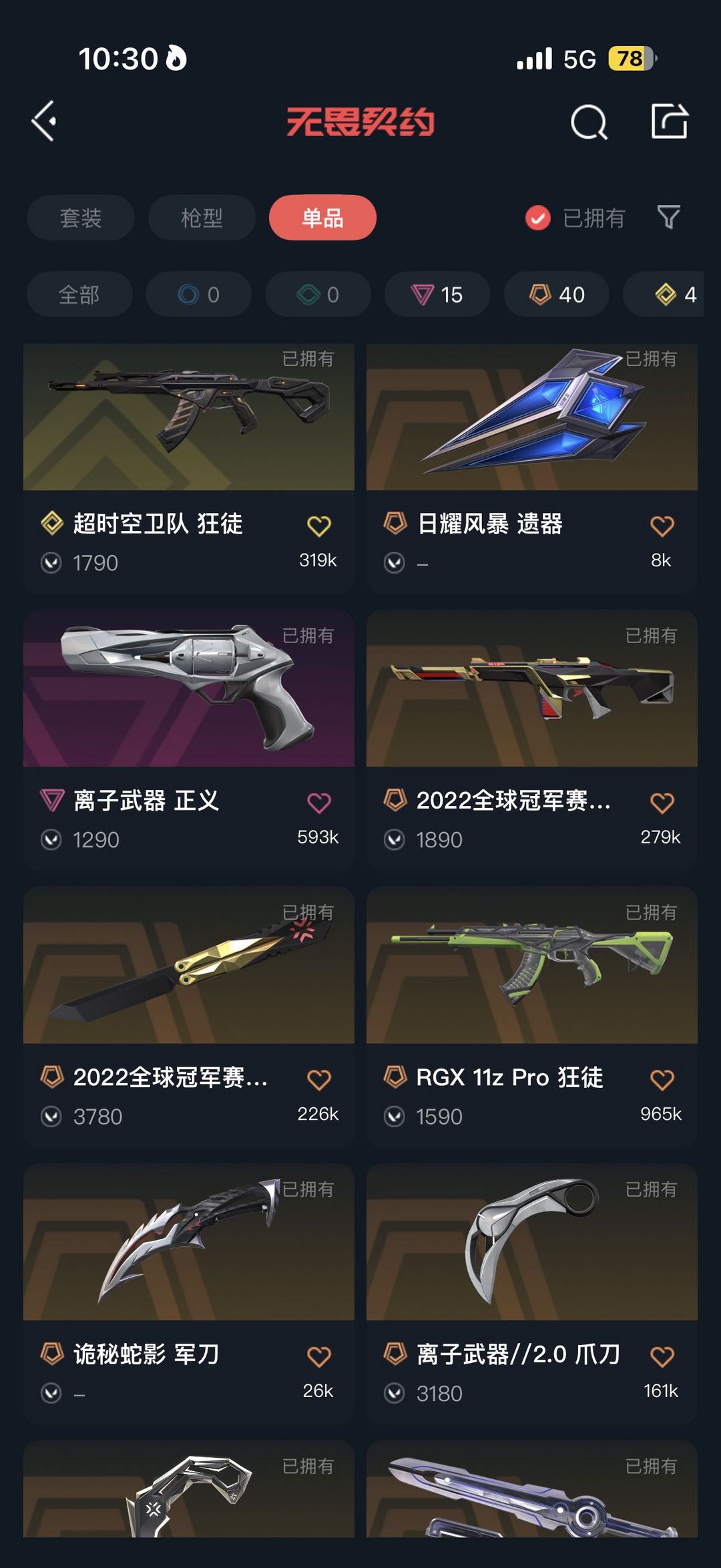Screen dimensions: 721x1568
Task: Select the 单品 tab
Action: 322,218
